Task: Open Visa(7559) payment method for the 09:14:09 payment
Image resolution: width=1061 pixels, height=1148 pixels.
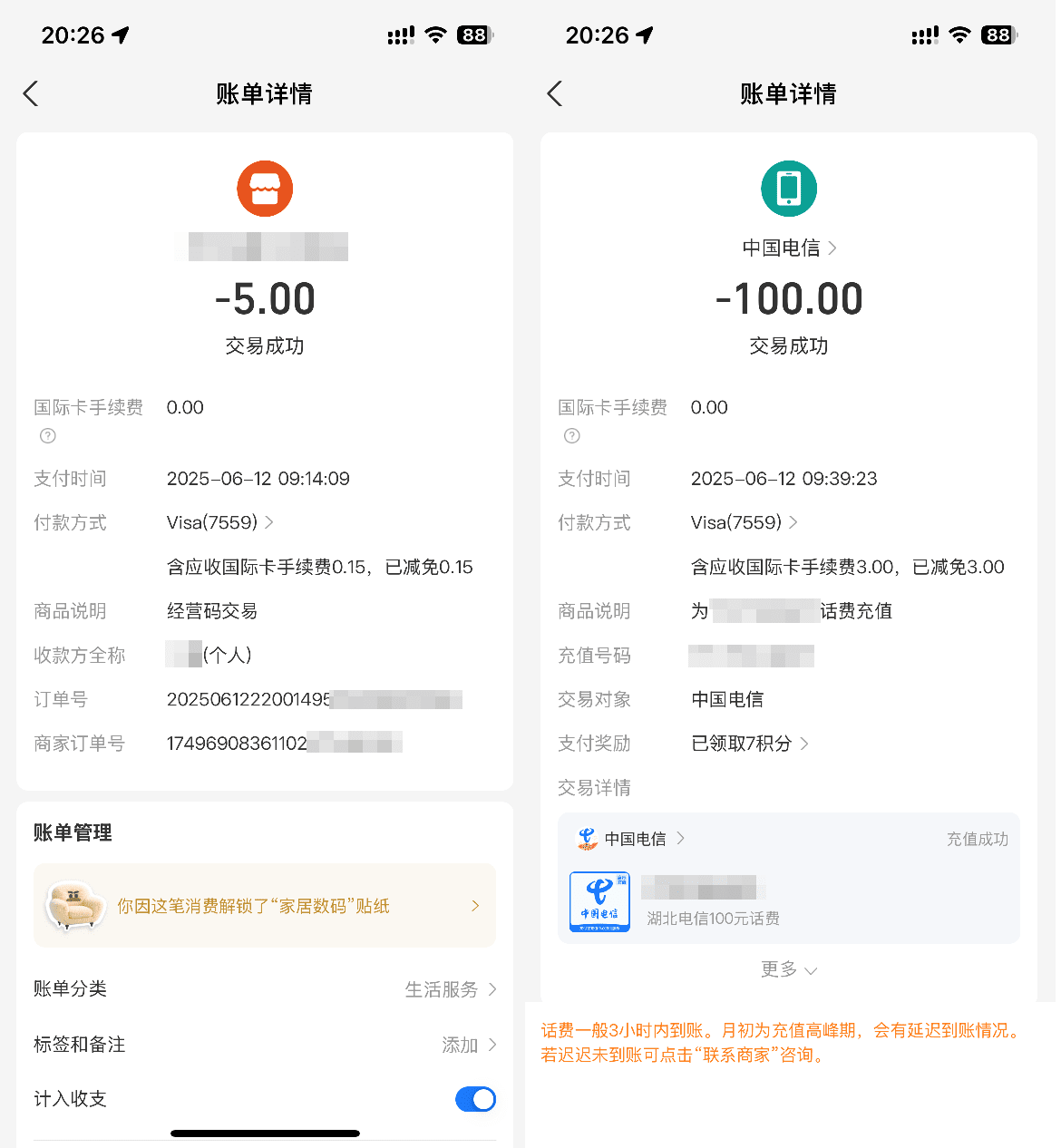Action: click(219, 522)
